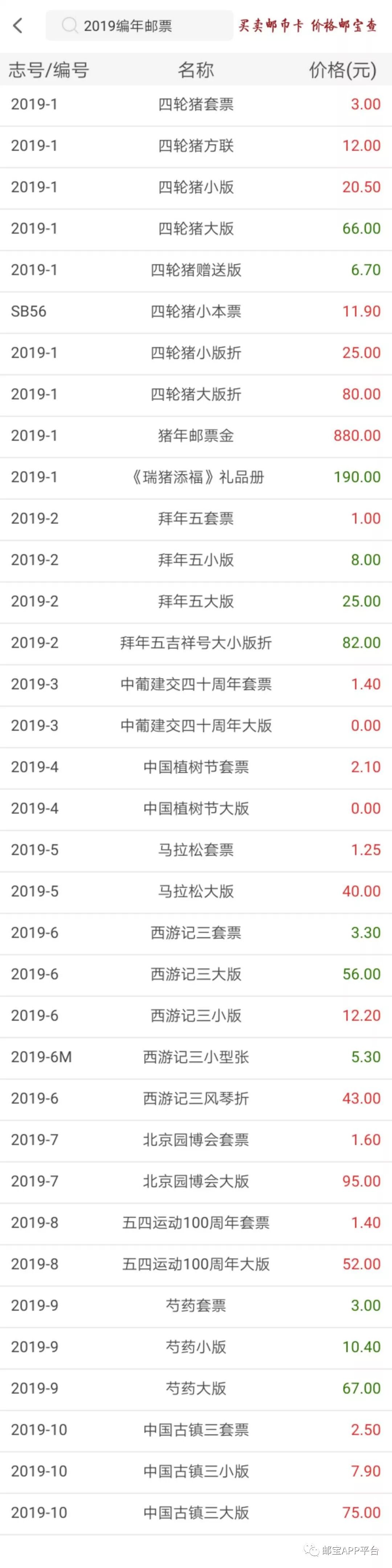The height and width of the screenshot is (1568, 392).
Task: Go back using the top-left arrow
Action: pyautogui.click(x=18, y=25)
